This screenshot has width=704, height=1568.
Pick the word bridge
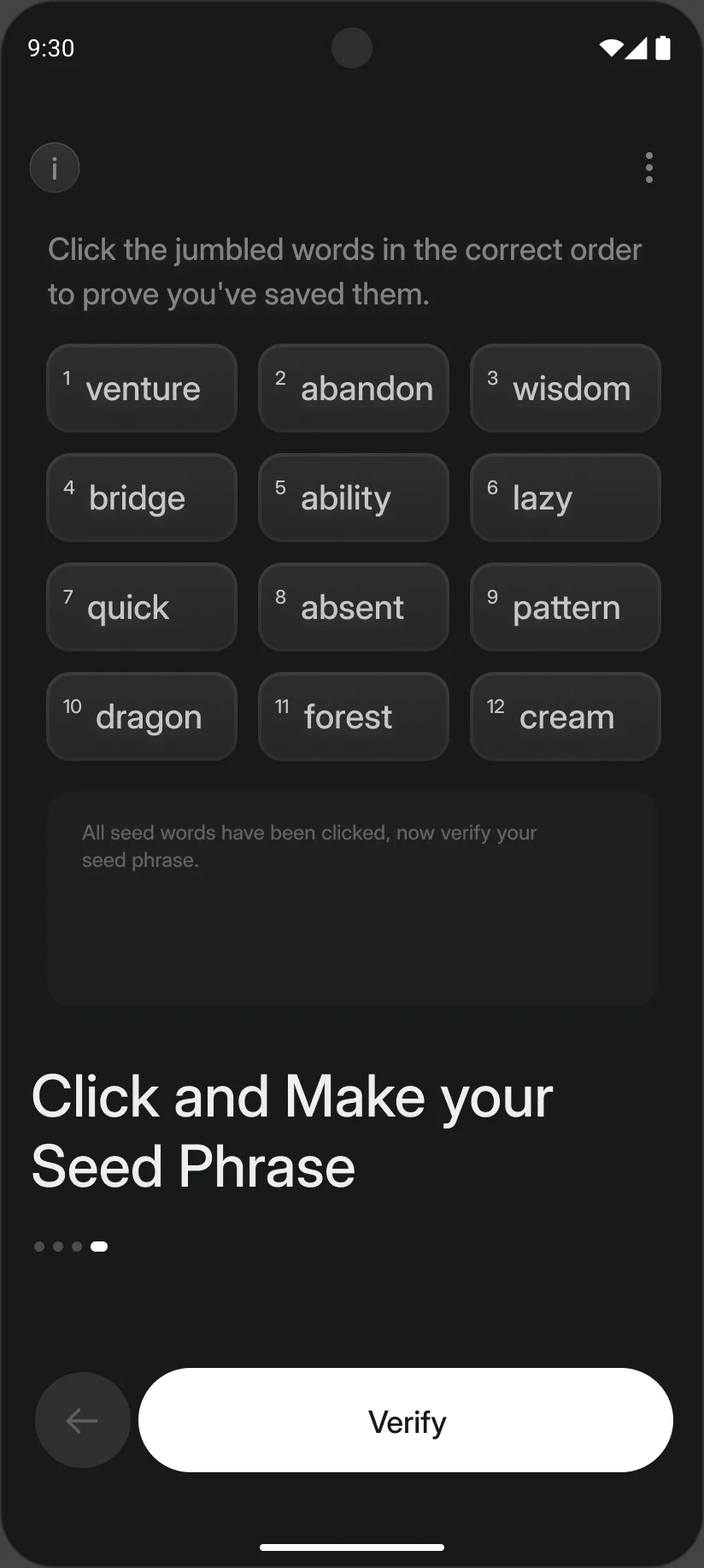click(x=142, y=498)
